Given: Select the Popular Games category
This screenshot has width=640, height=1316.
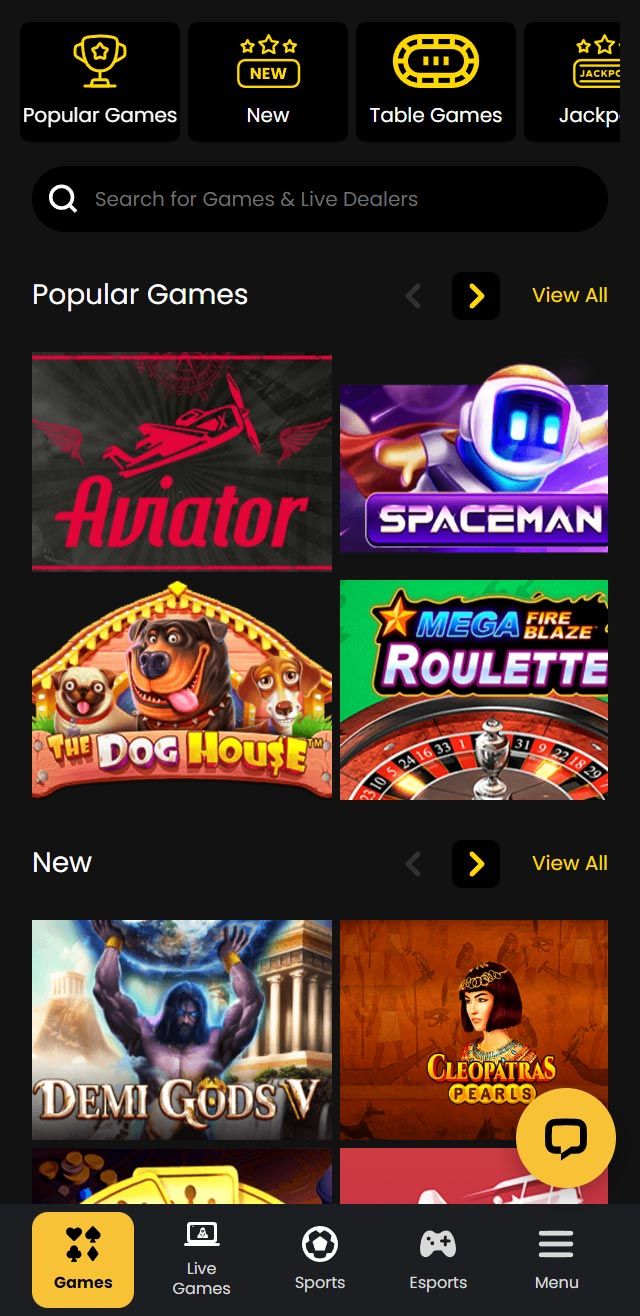Looking at the screenshot, I should click(x=100, y=82).
